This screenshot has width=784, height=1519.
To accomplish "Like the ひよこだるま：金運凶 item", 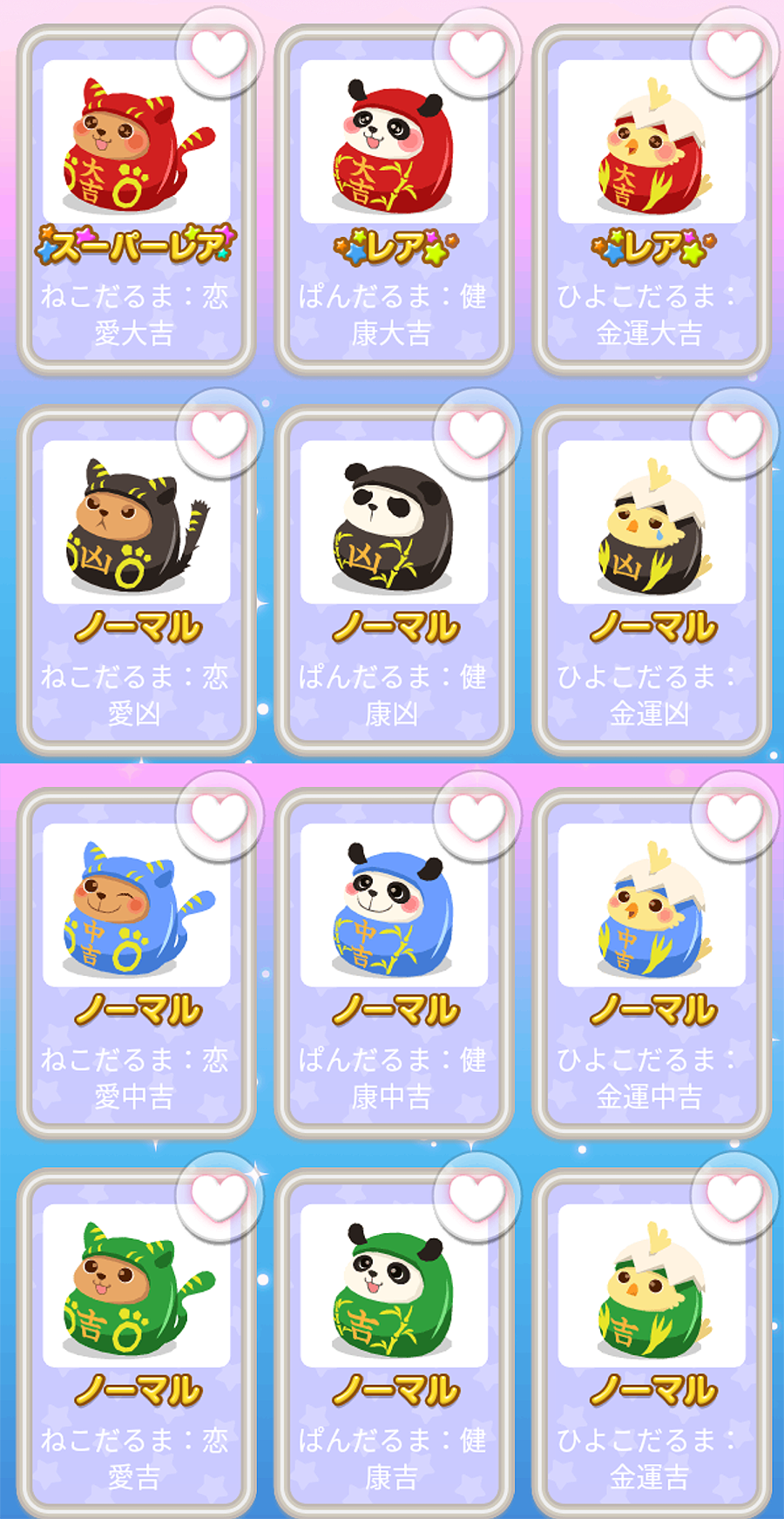I will [x=733, y=433].
